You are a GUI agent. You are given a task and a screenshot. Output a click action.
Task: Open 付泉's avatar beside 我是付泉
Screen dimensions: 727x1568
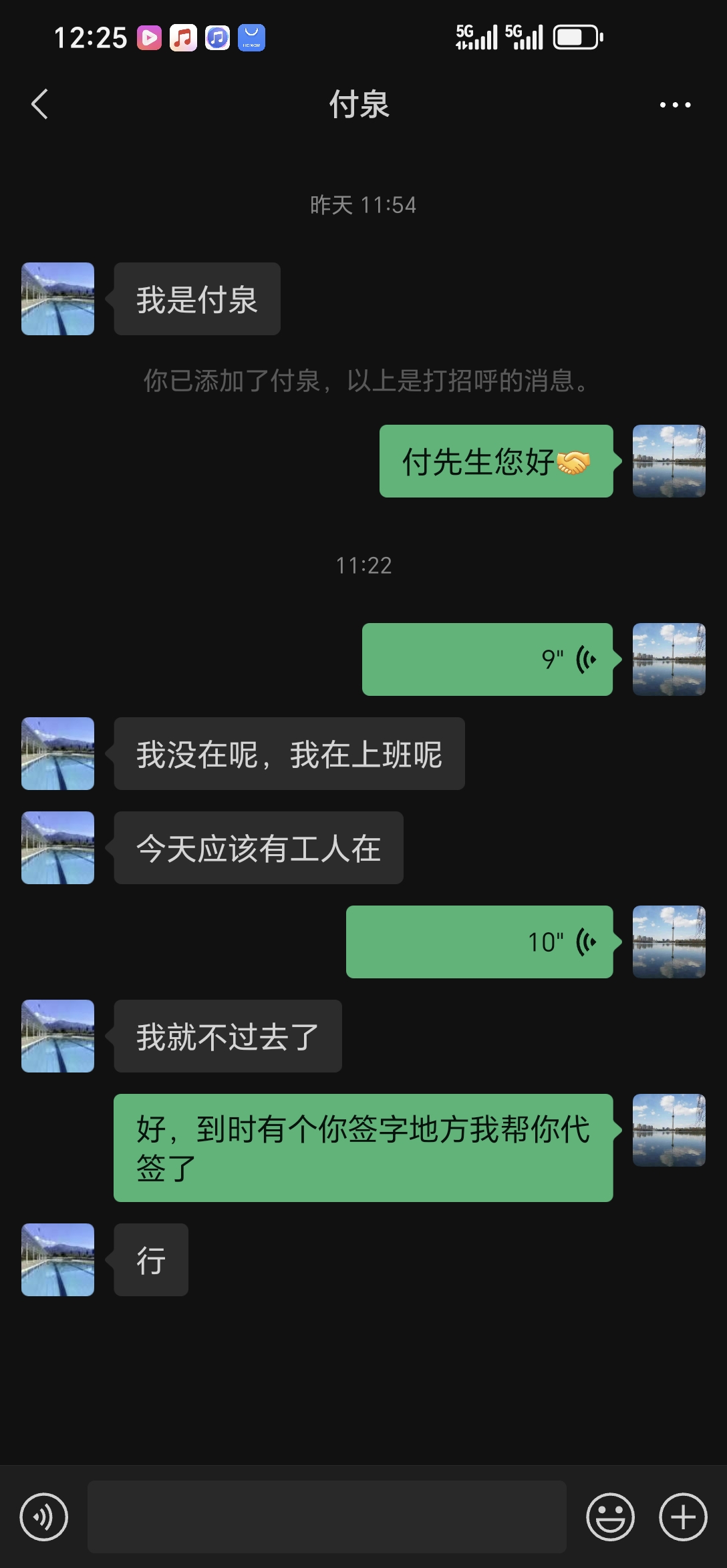[58, 299]
